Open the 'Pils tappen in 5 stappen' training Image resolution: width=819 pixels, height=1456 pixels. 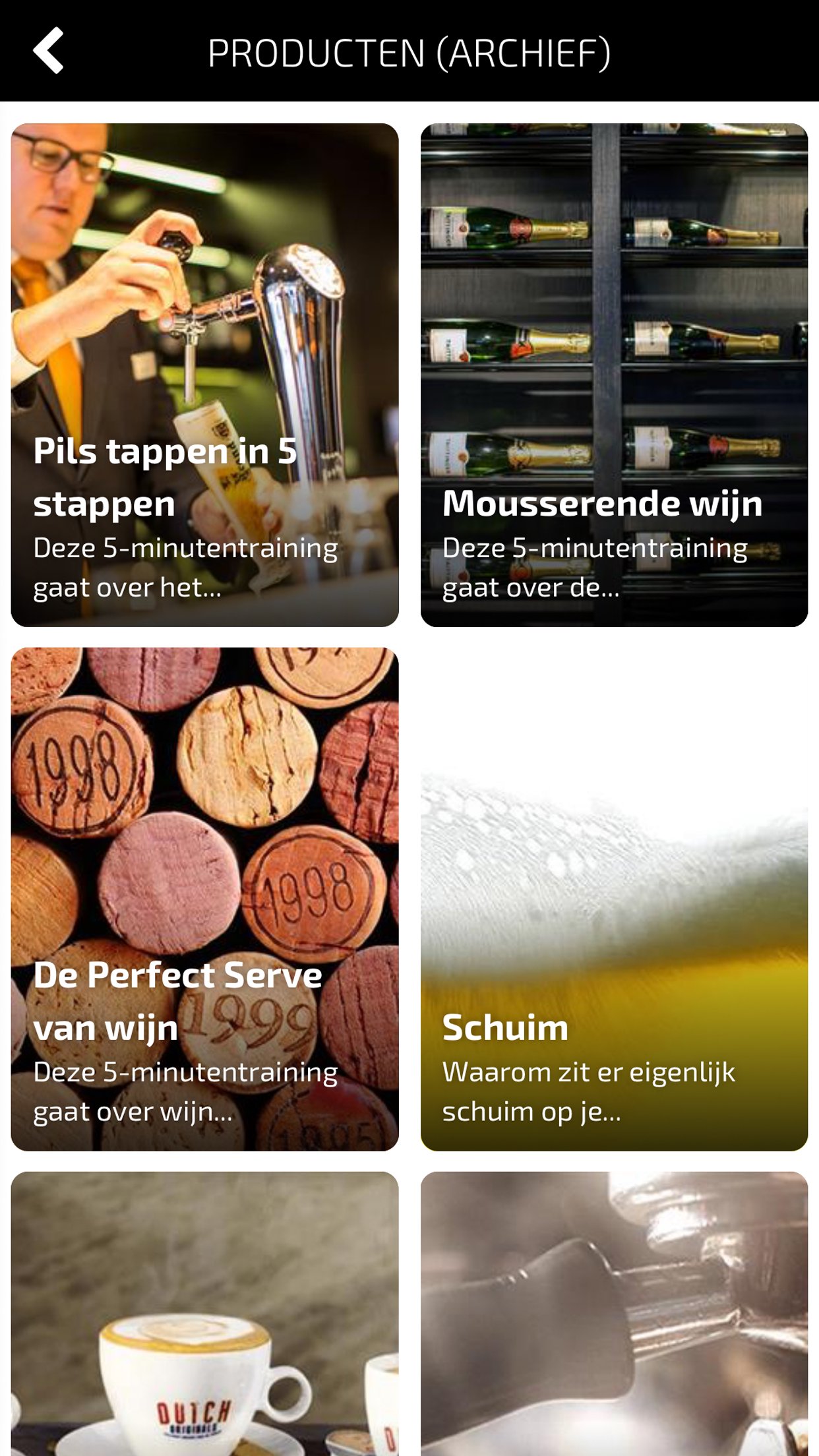tap(204, 375)
